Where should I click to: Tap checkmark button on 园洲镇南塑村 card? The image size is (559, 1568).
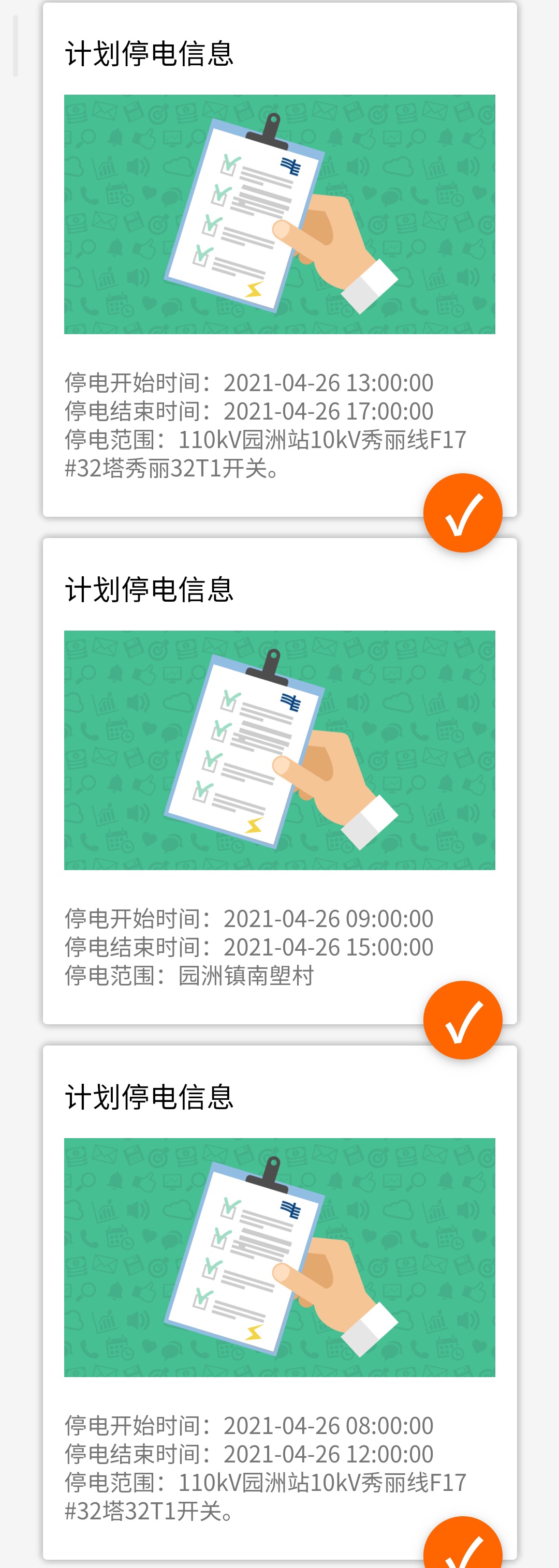click(463, 1020)
